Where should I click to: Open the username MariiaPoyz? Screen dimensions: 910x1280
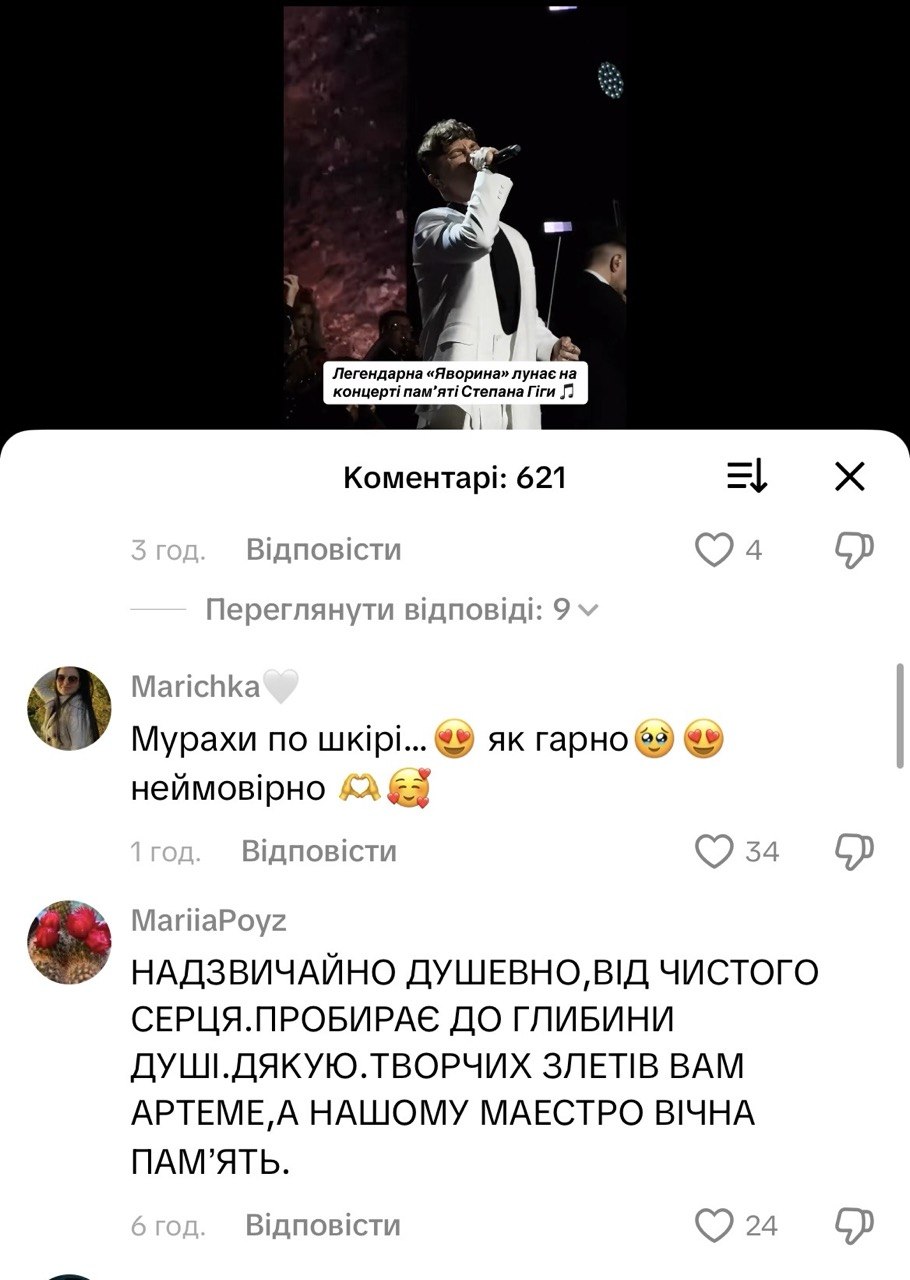[208, 921]
